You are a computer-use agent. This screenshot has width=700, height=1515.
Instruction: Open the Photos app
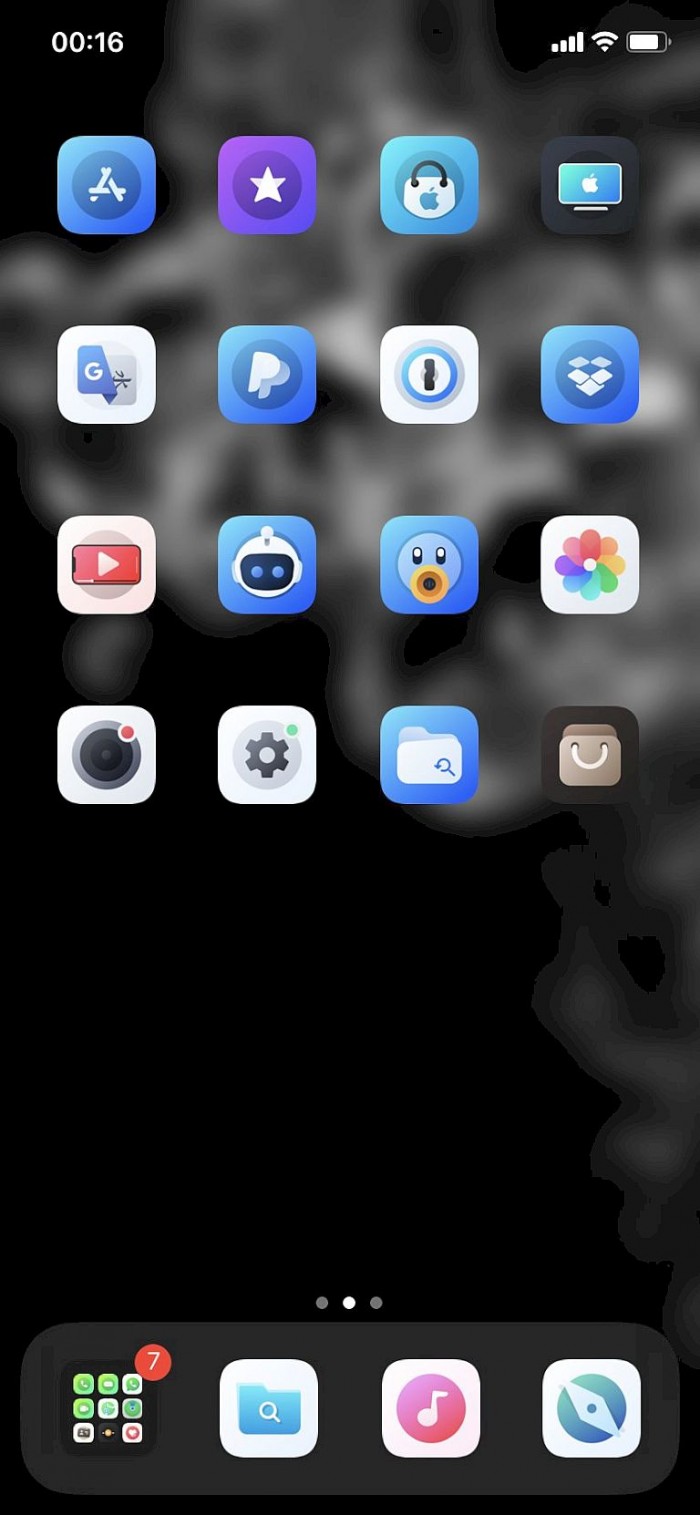coord(590,565)
